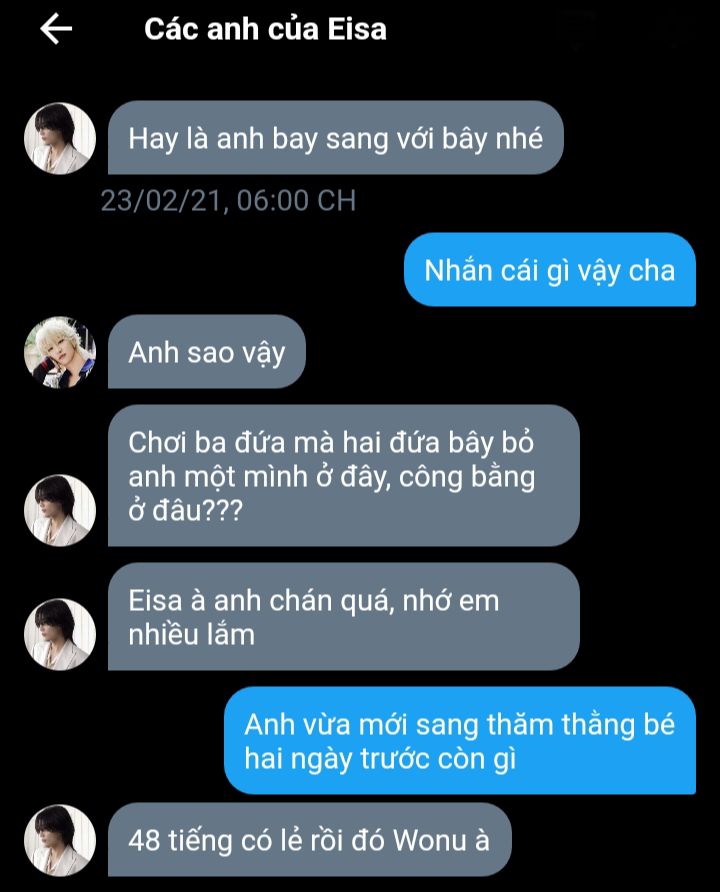The image size is (720, 892).
Task: Go back using the arrow icon
Action: coord(56,30)
